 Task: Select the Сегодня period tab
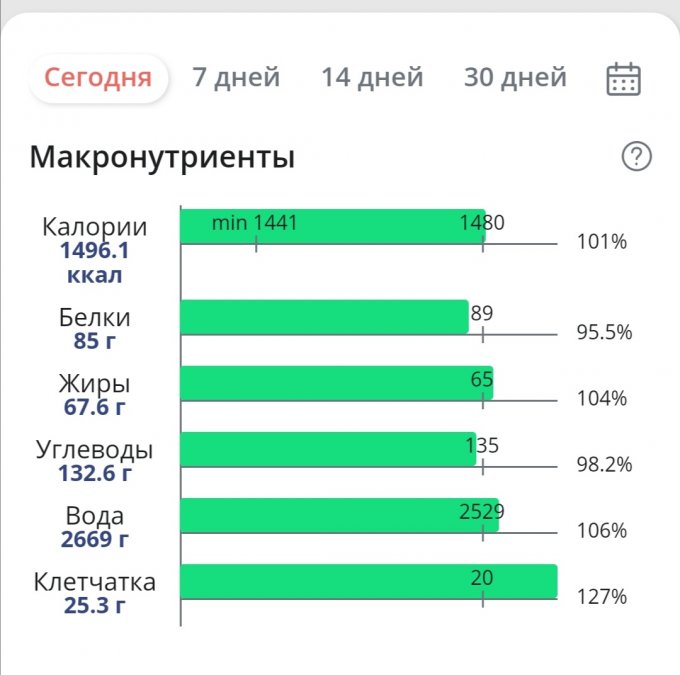(98, 78)
